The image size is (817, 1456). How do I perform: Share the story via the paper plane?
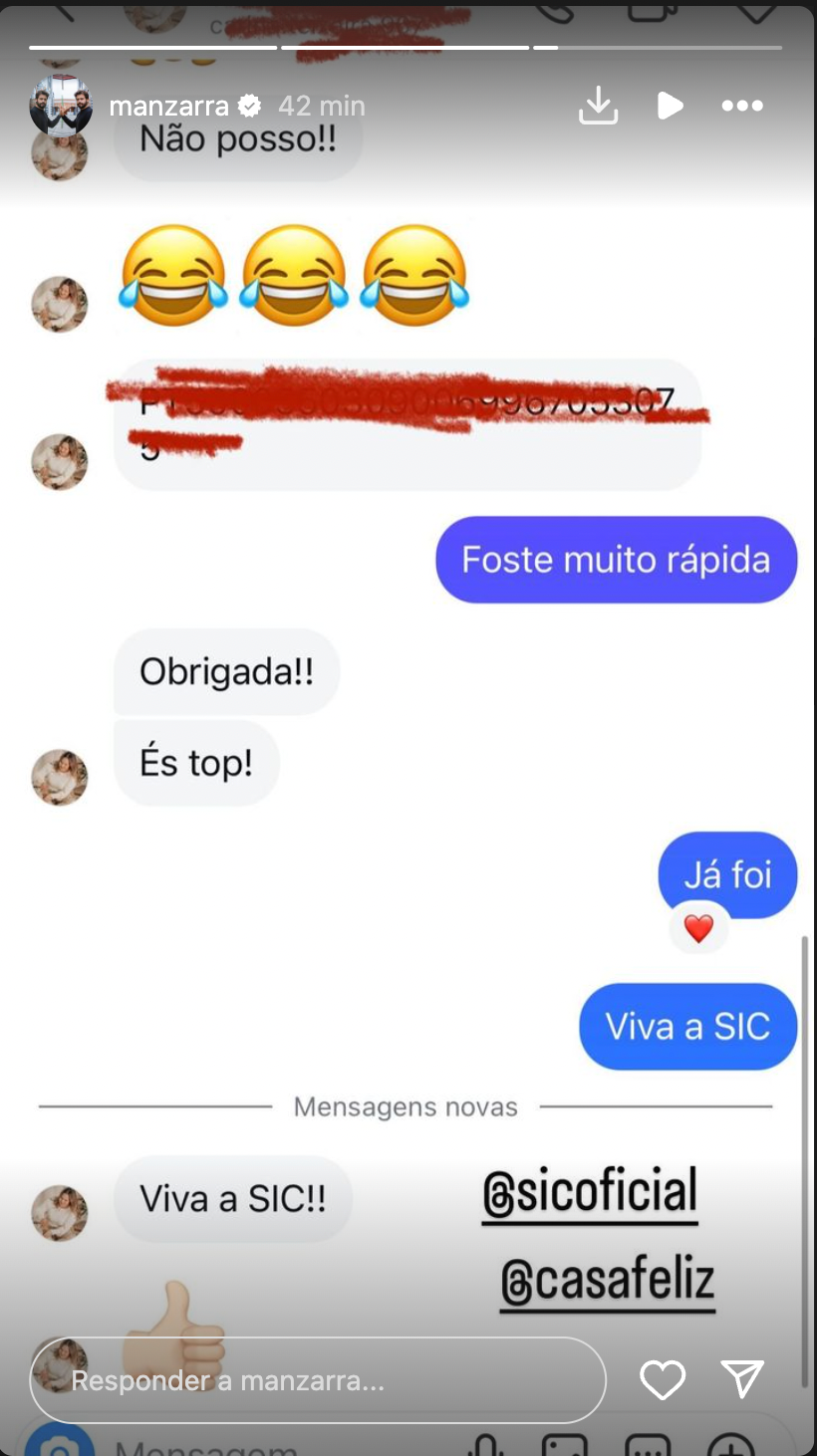[x=742, y=1378]
